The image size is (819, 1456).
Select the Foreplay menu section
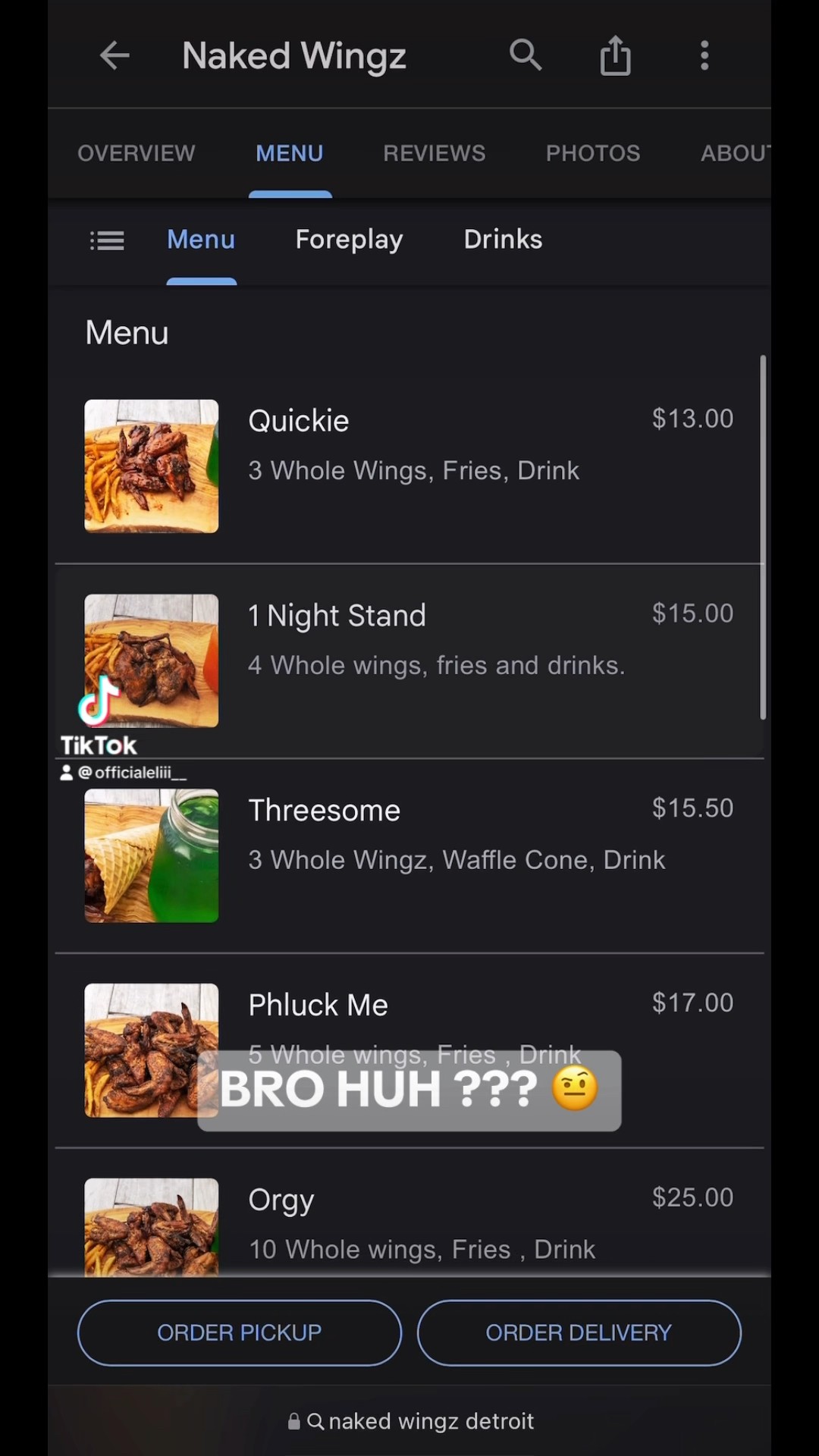349,240
